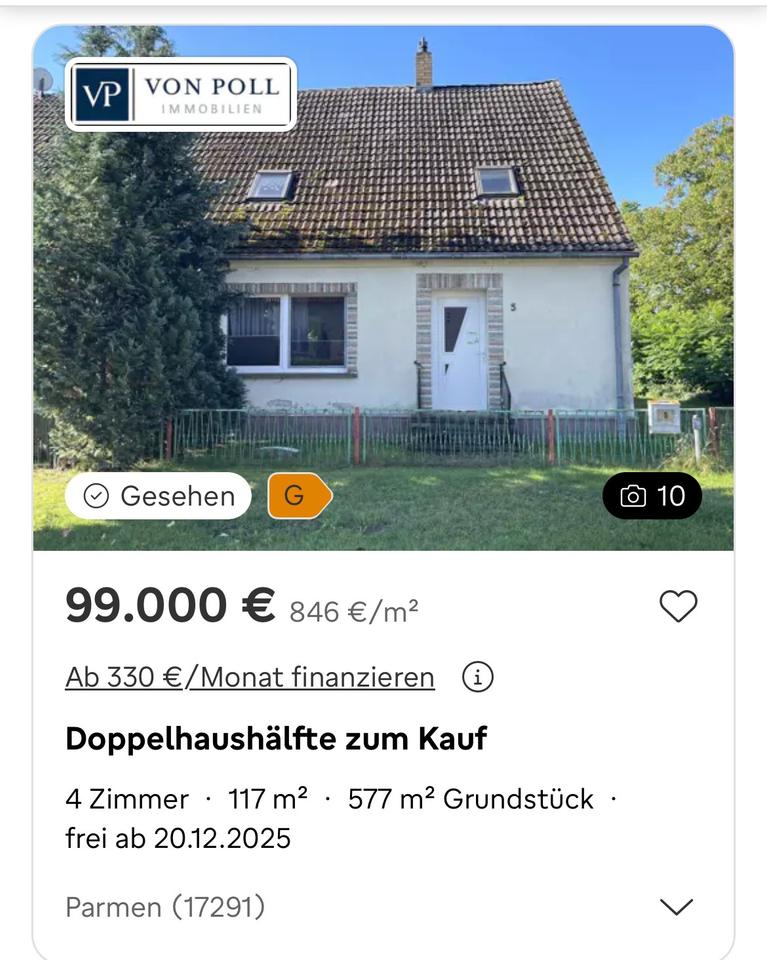Screen dimensions: 767x960
Task: Toggle the Gesehen seen-status badge
Action: click(157, 495)
